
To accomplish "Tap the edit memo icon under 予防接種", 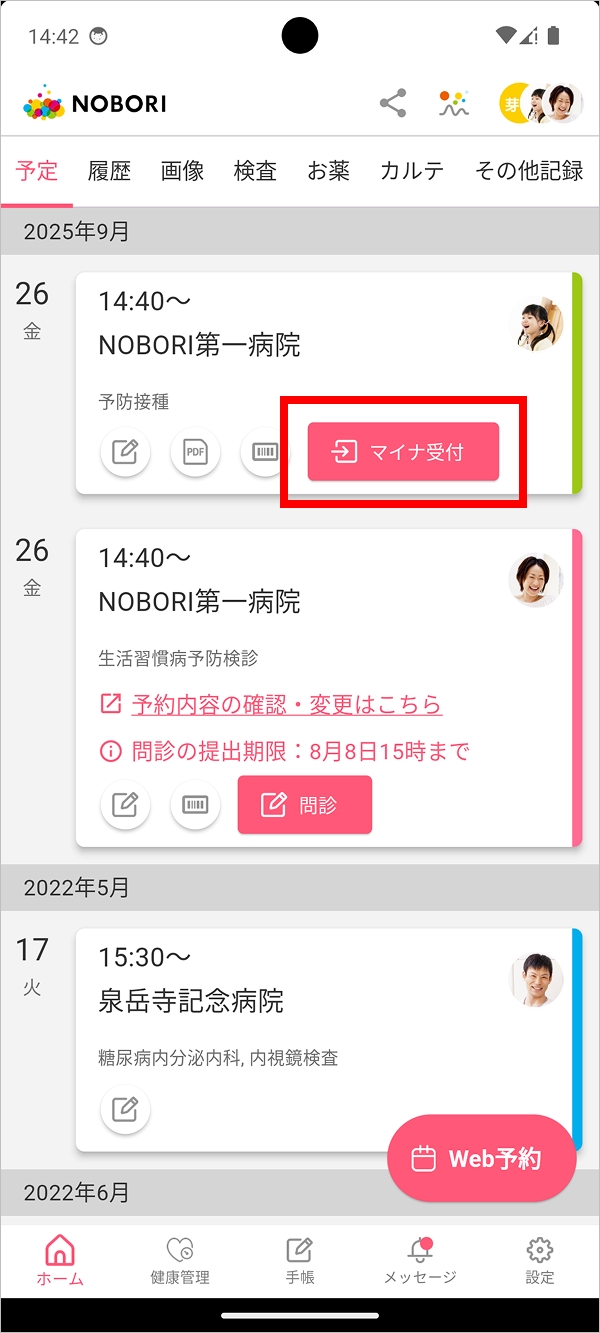I will pyautogui.click(x=125, y=452).
